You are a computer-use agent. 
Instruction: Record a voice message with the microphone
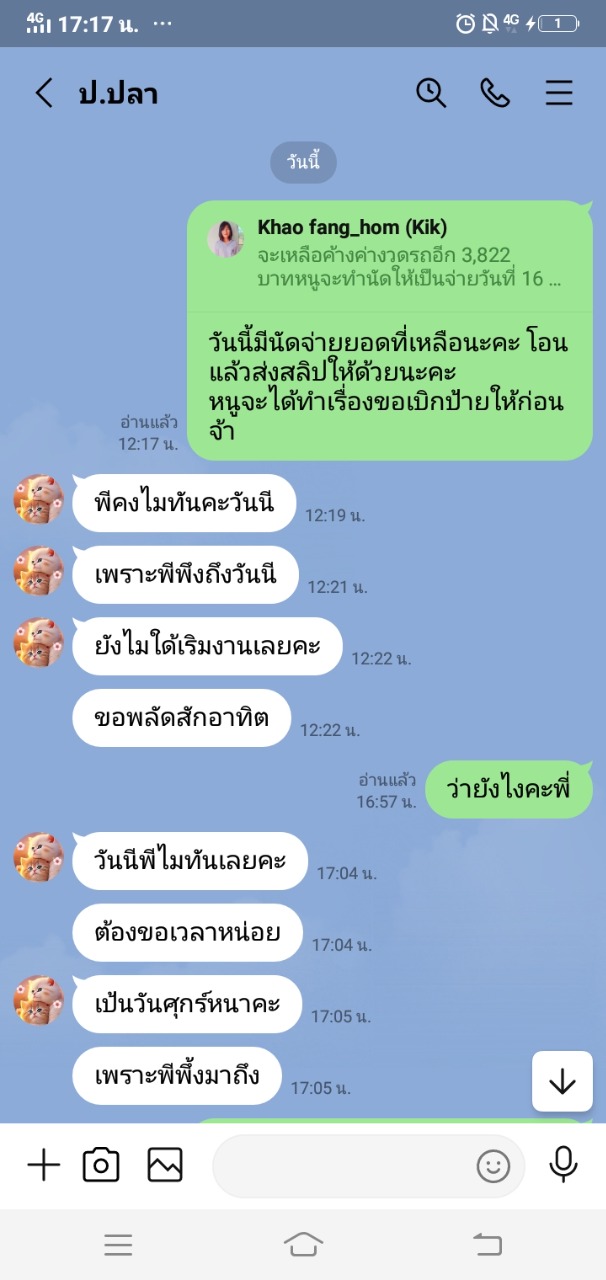[x=564, y=1164]
